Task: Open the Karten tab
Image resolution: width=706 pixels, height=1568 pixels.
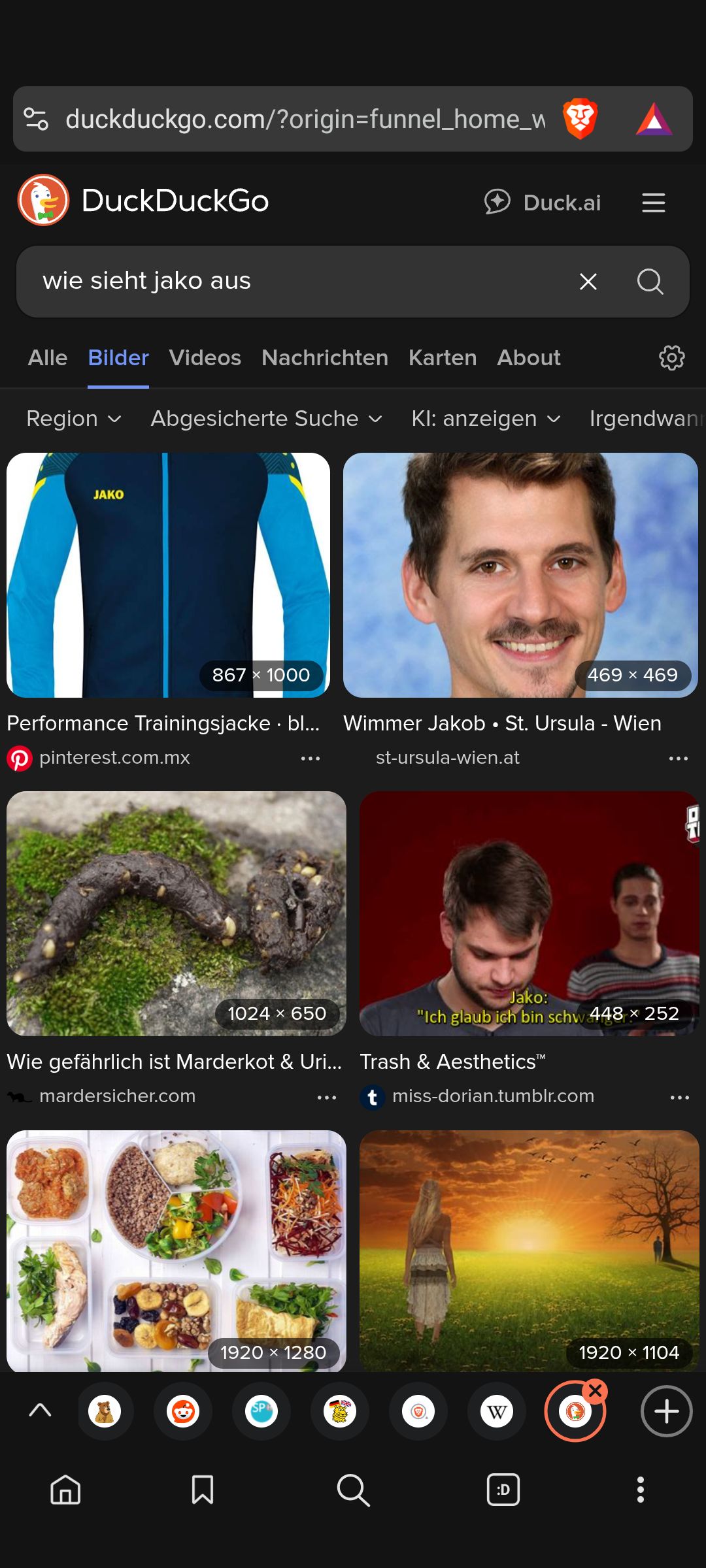Action: [442, 358]
